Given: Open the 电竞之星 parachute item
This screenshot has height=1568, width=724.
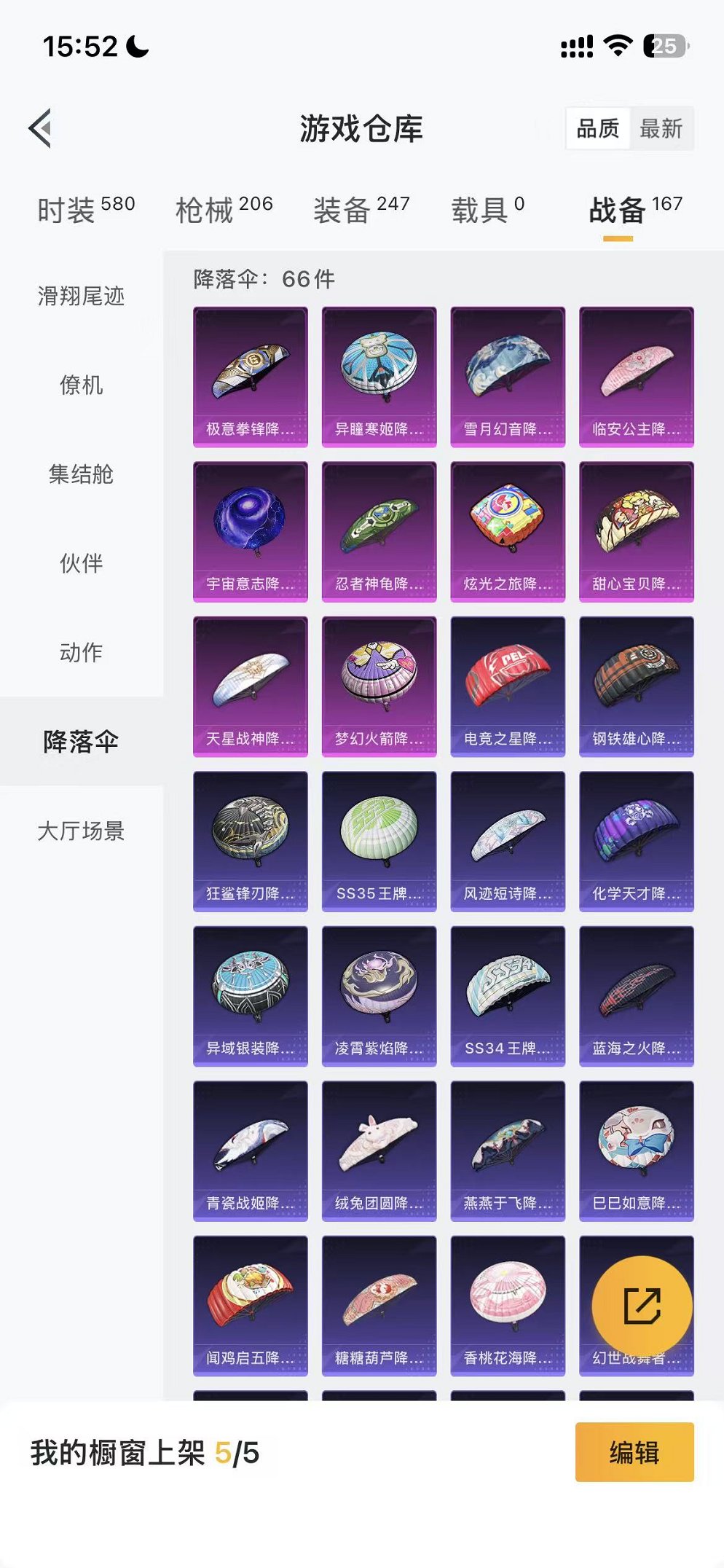Looking at the screenshot, I should pyautogui.click(x=508, y=686).
